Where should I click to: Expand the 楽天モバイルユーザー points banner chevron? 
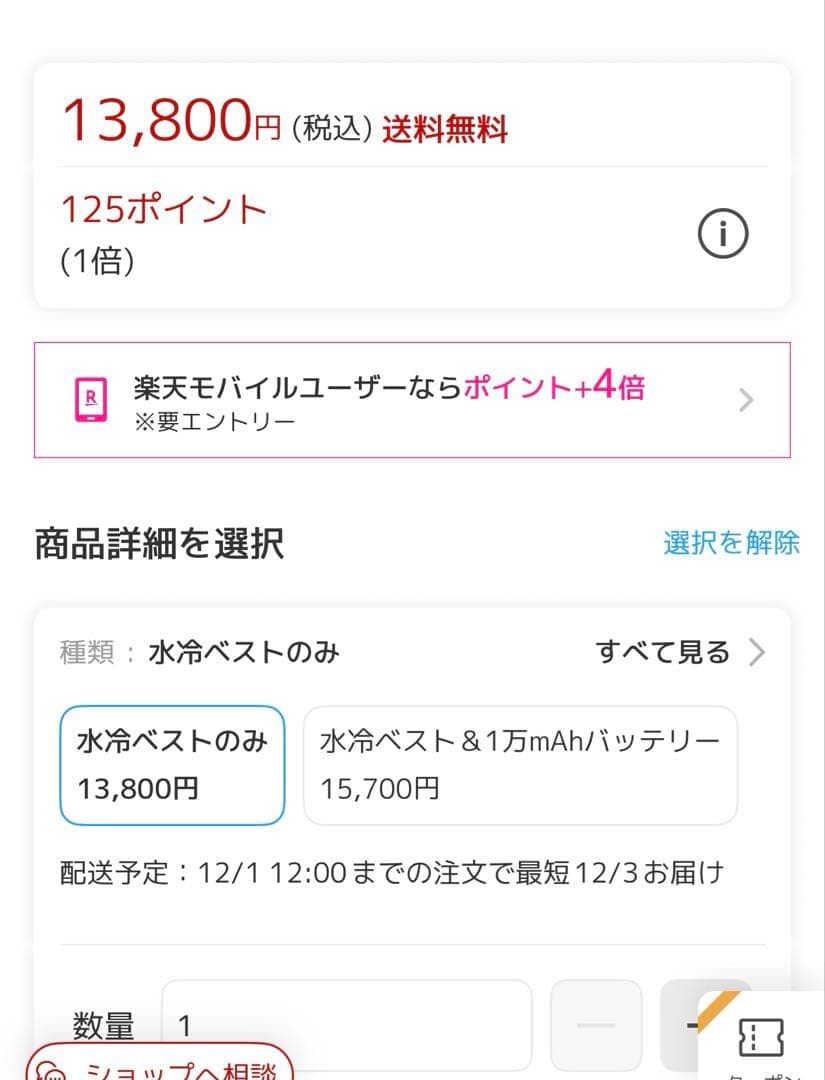point(744,399)
